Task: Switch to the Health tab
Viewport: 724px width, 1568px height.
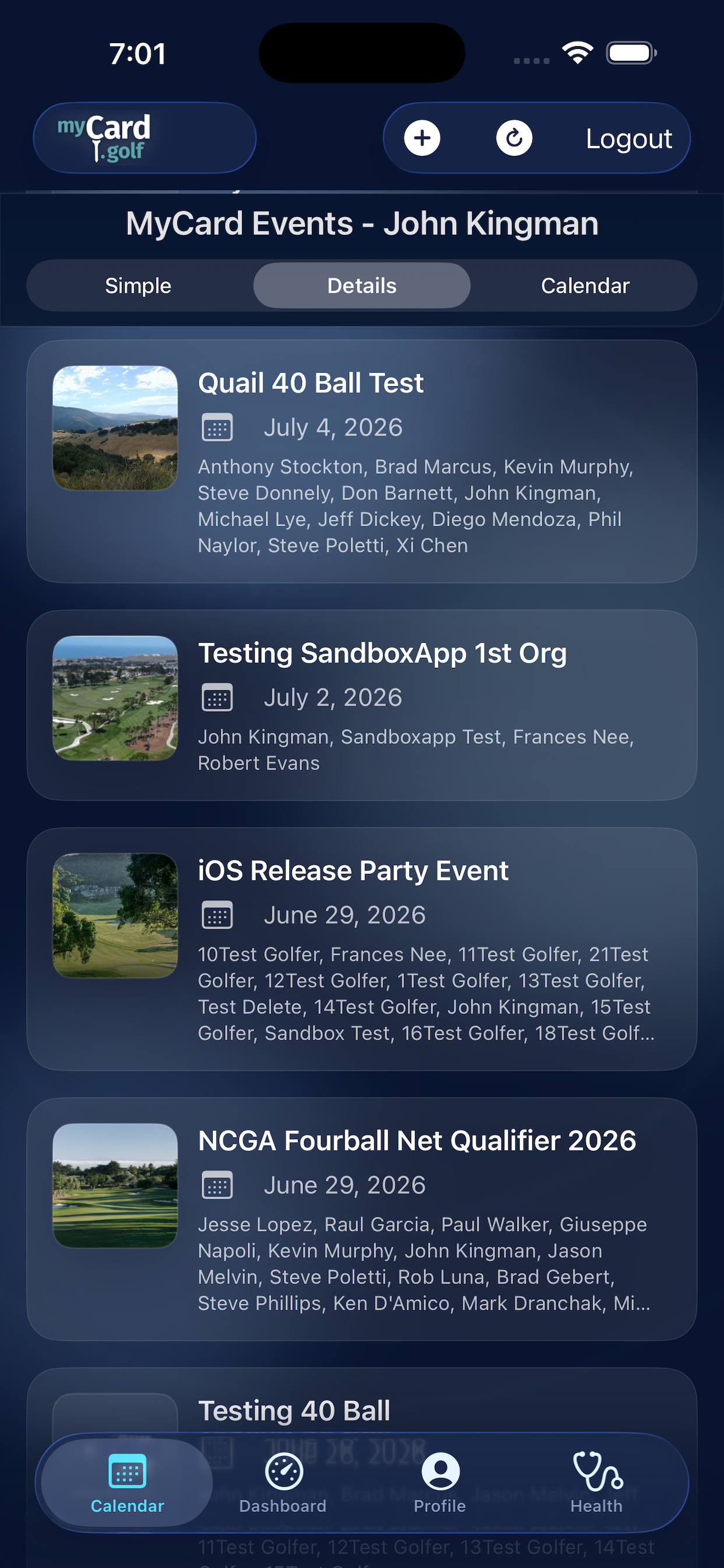Action: click(x=596, y=1483)
